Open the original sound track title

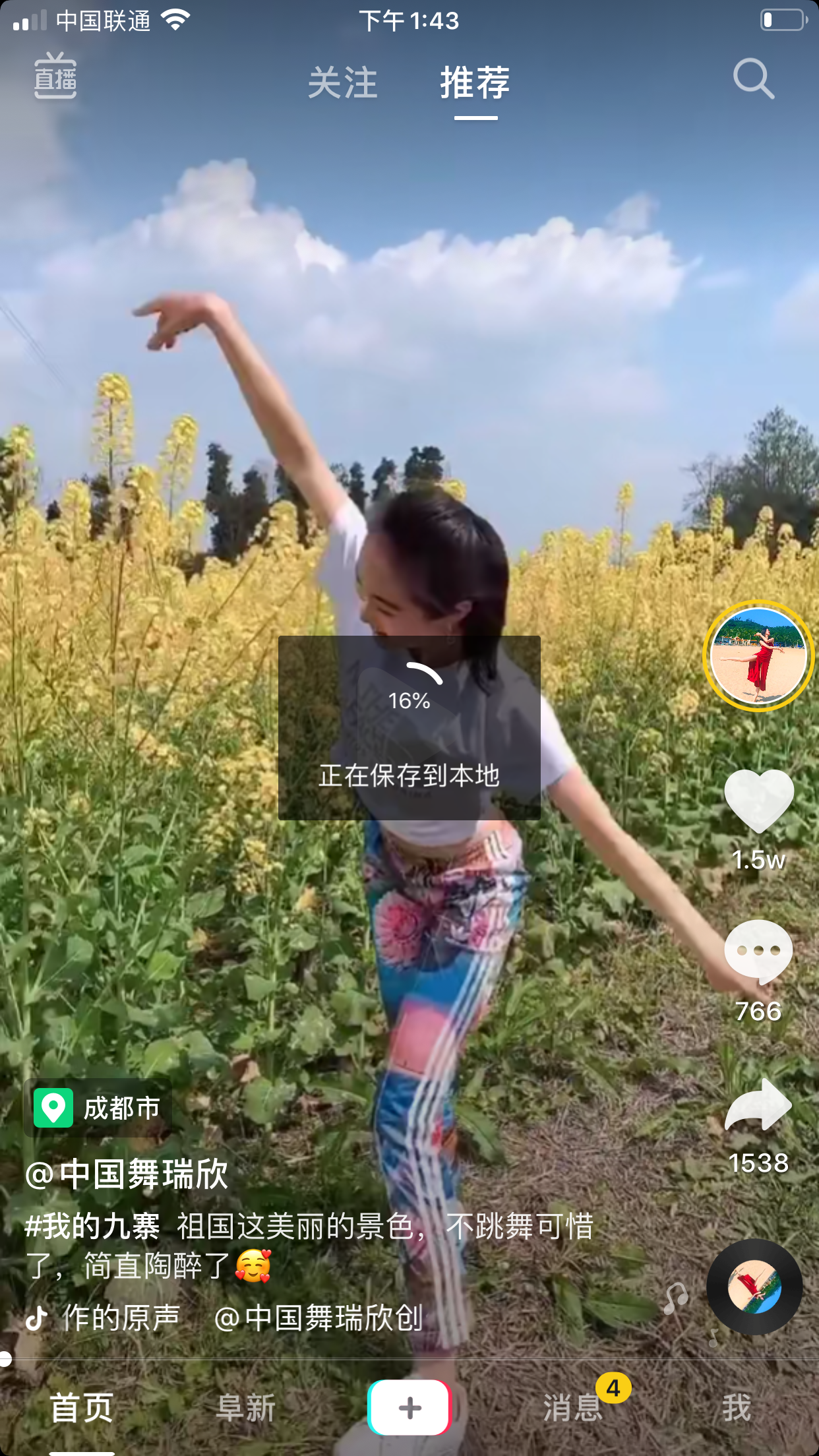pyautogui.click(x=224, y=1318)
